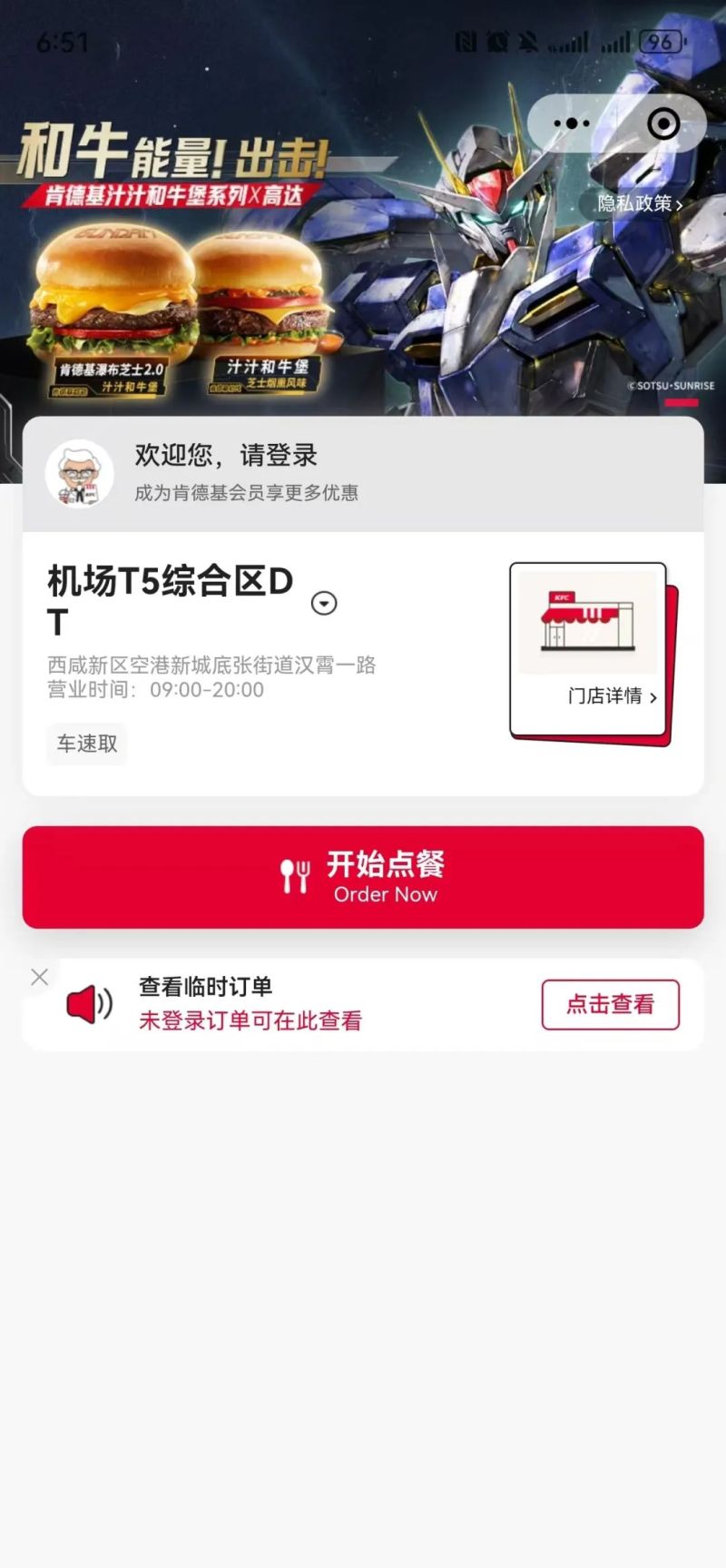Tap the NFC icon in the status bar
The image size is (726, 1568).
click(466, 40)
